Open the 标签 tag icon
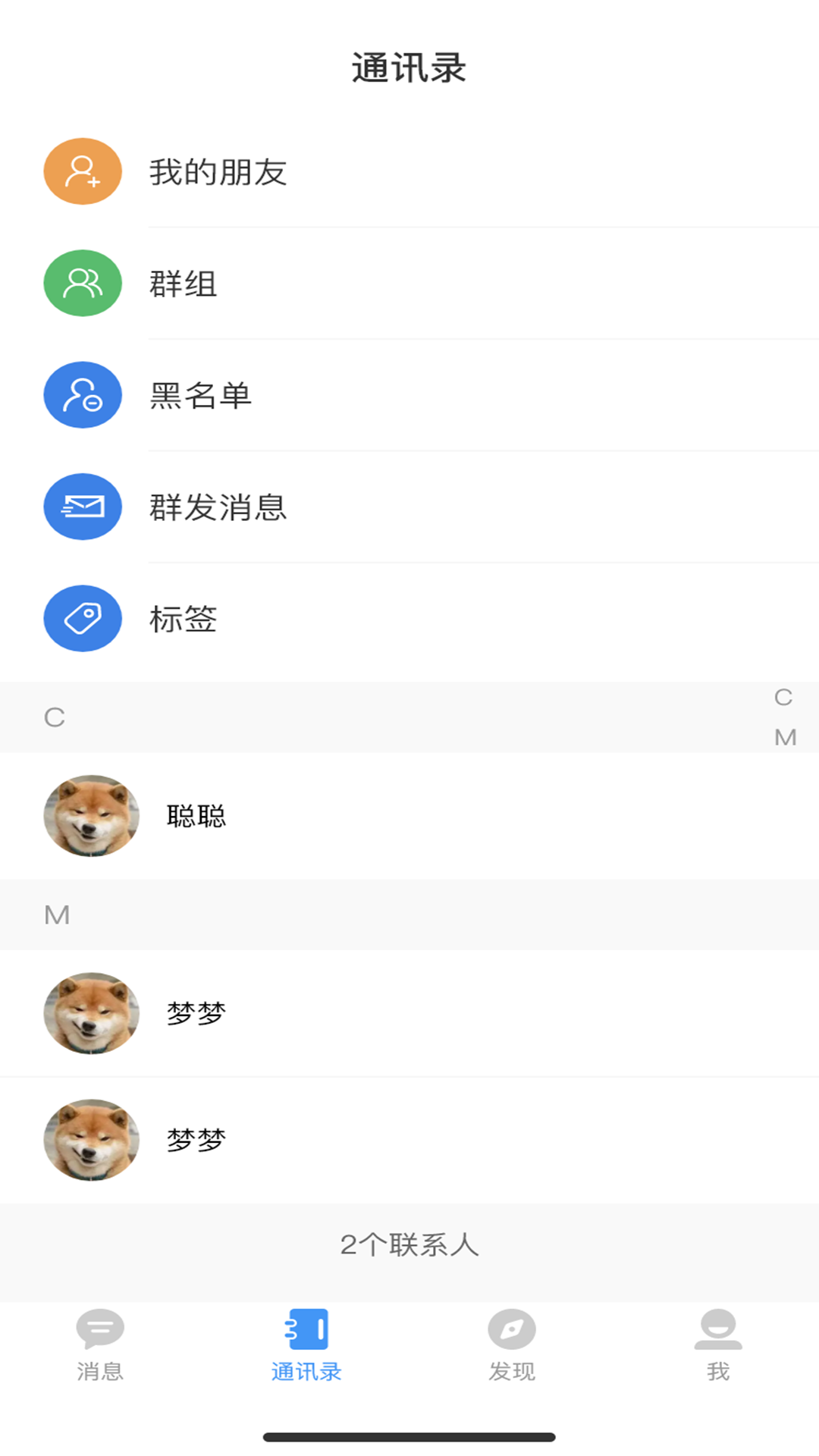The height and width of the screenshot is (1456, 819). click(83, 618)
